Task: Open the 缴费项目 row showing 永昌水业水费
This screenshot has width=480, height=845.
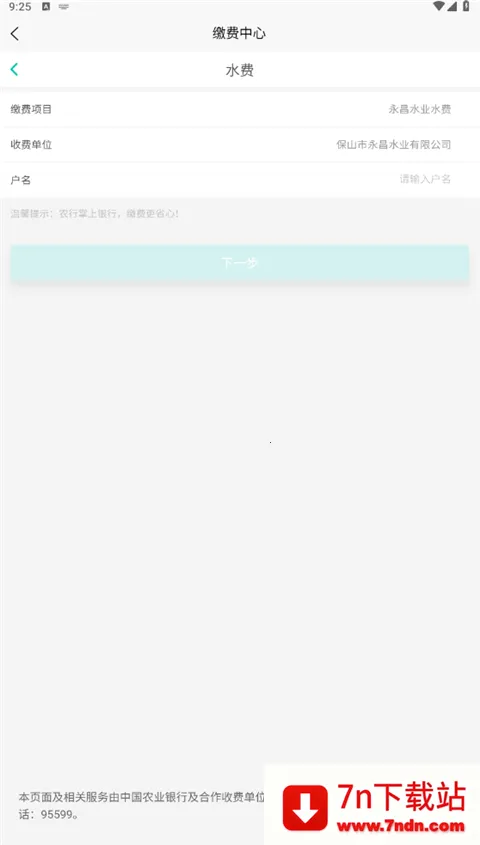Action: pos(240,109)
